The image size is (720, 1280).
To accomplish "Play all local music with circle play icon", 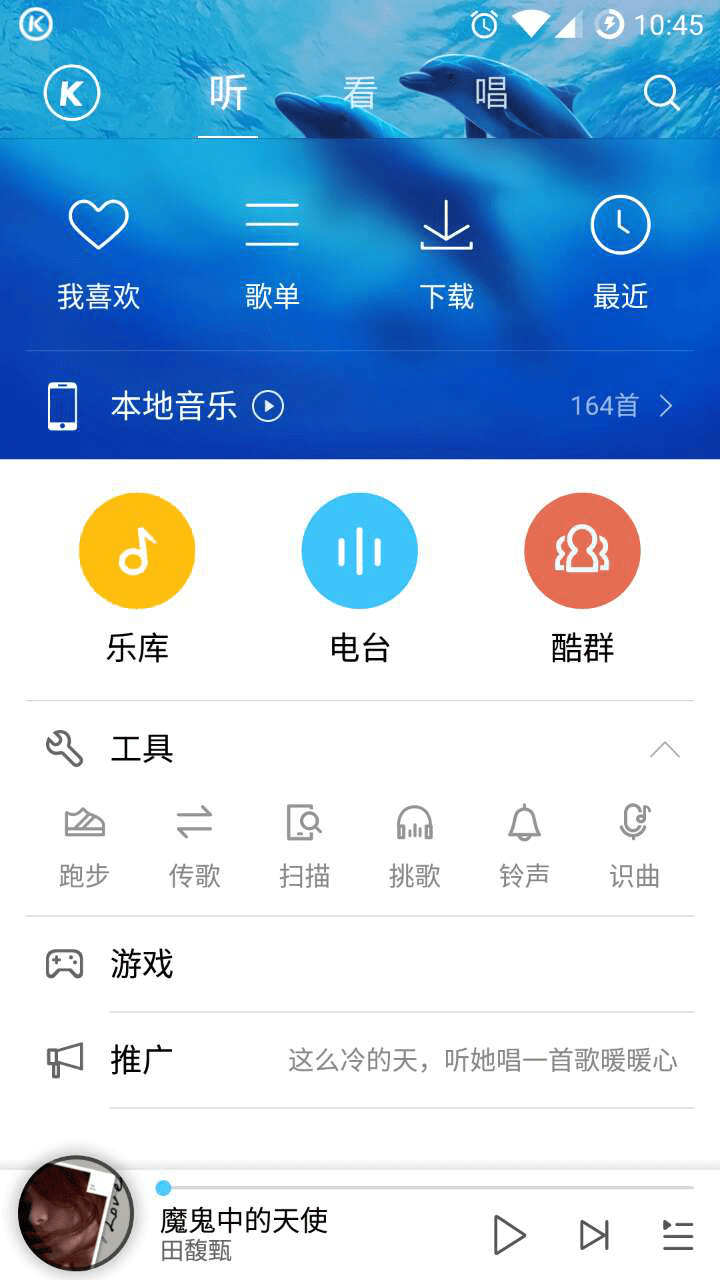I will [268, 406].
